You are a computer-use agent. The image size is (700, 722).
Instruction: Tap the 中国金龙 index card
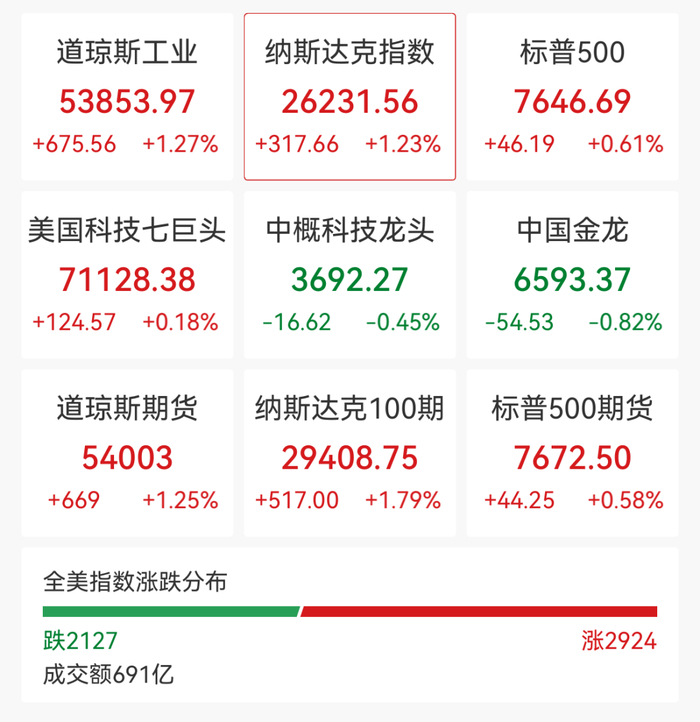pyautogui.click(x=572, y=275)
